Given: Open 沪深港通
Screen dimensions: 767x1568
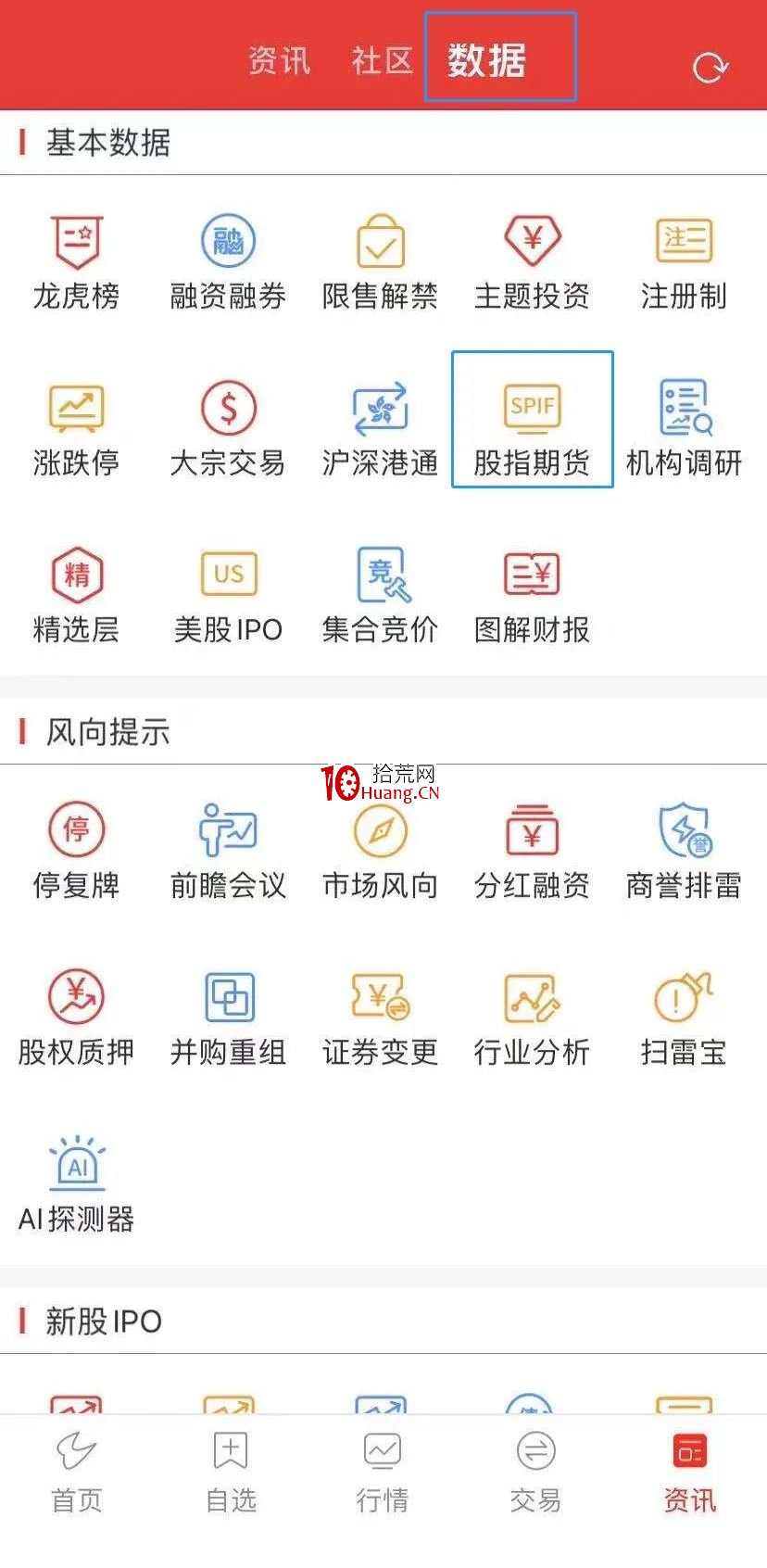Looking at the screenshot, I should (x=380, y=428).
